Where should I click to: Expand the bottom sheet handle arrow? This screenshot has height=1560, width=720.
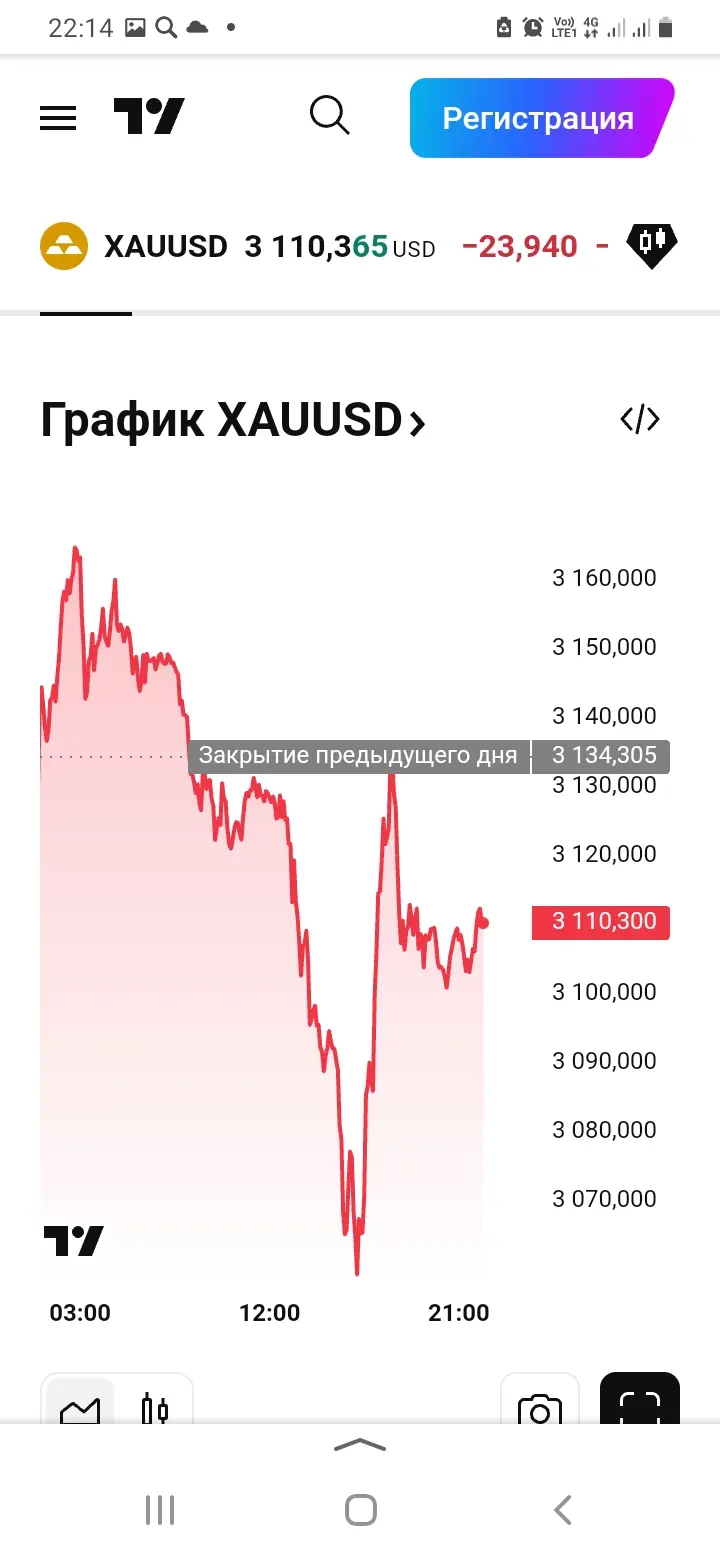360,1444
